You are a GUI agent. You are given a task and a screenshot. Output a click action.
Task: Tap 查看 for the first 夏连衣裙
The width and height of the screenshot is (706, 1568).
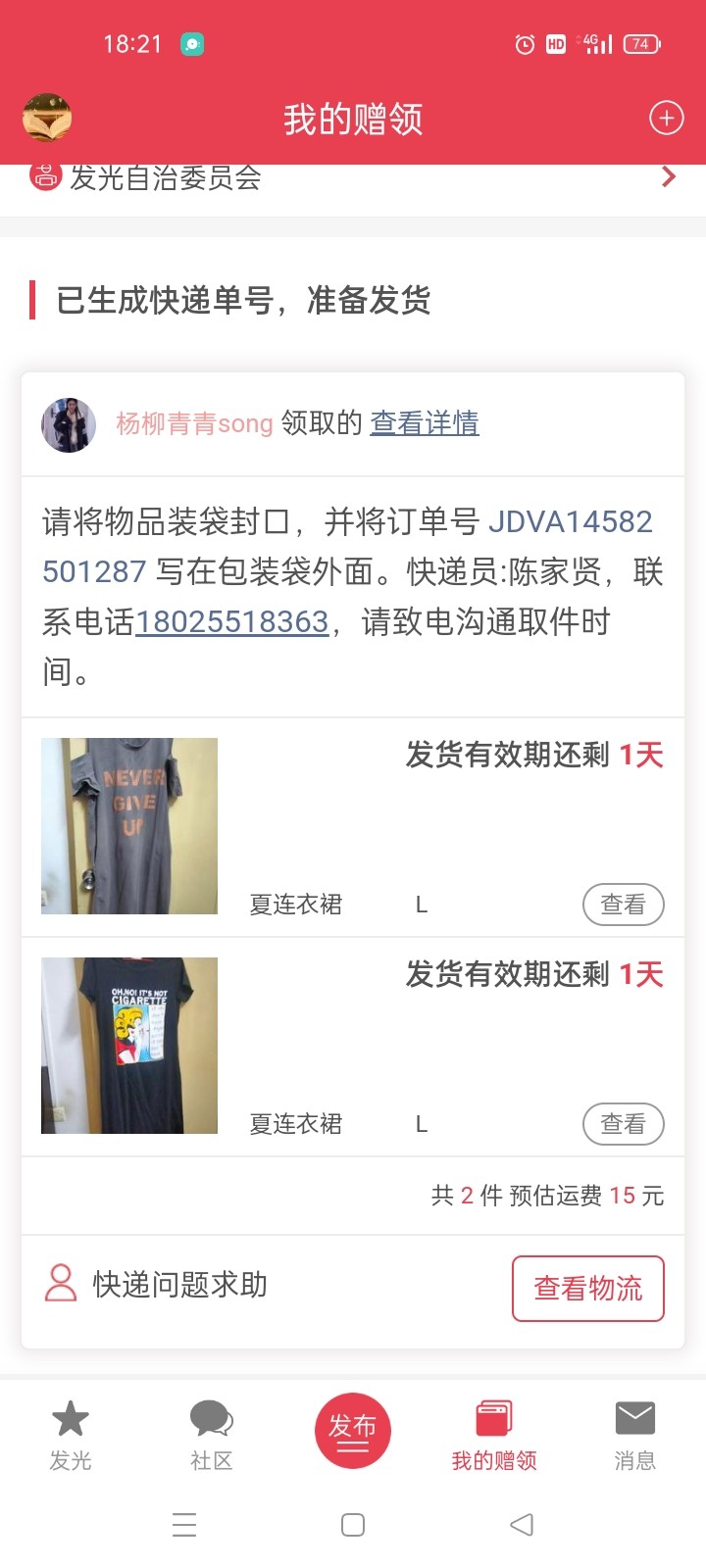tap(624, 905)
